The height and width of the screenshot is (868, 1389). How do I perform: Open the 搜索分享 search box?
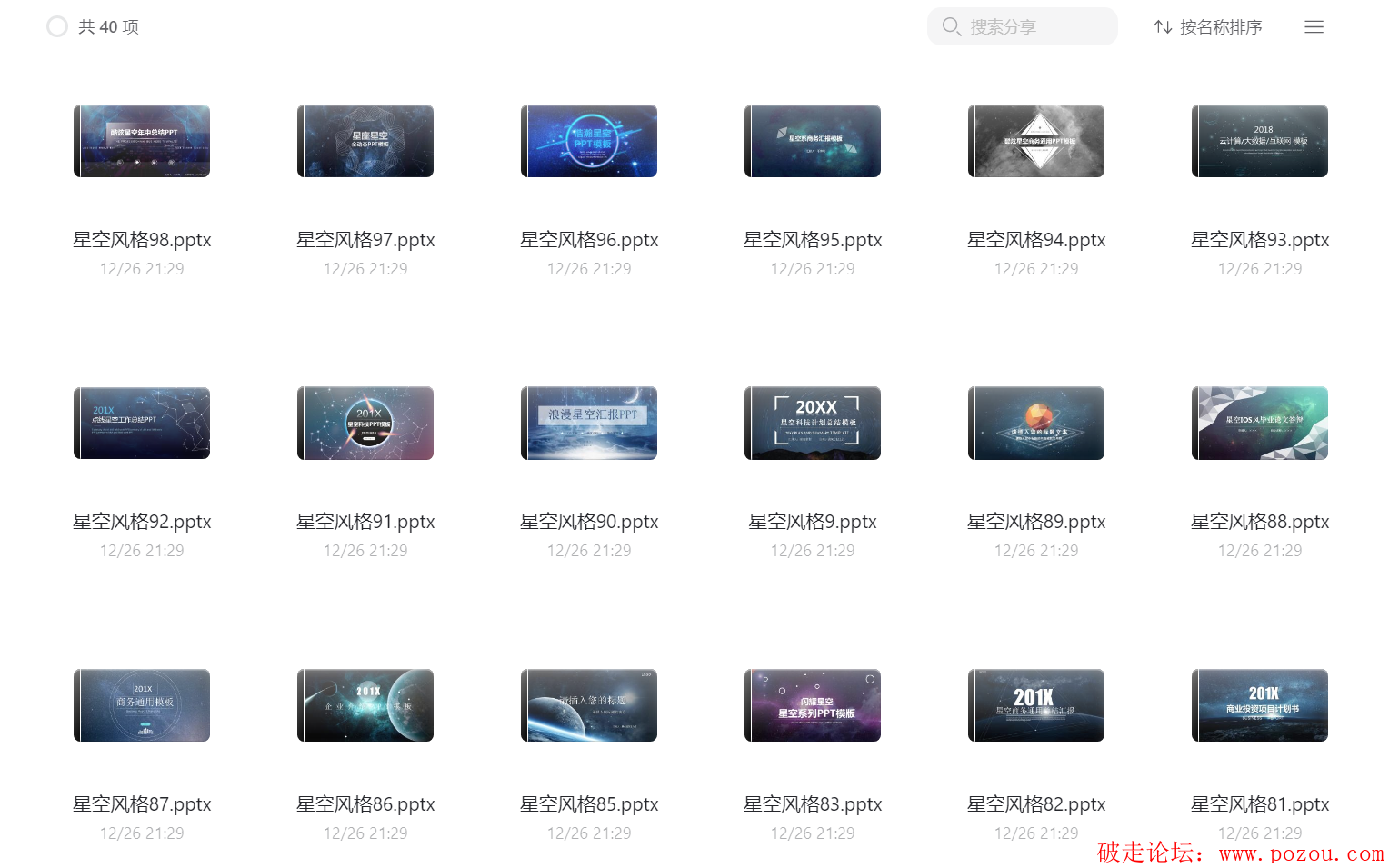coord(1023,27)
